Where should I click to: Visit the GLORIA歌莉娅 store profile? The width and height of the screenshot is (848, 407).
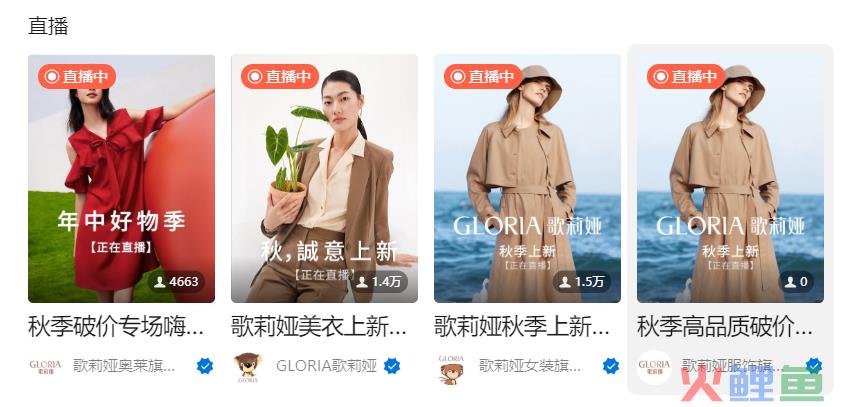point(326,366)
